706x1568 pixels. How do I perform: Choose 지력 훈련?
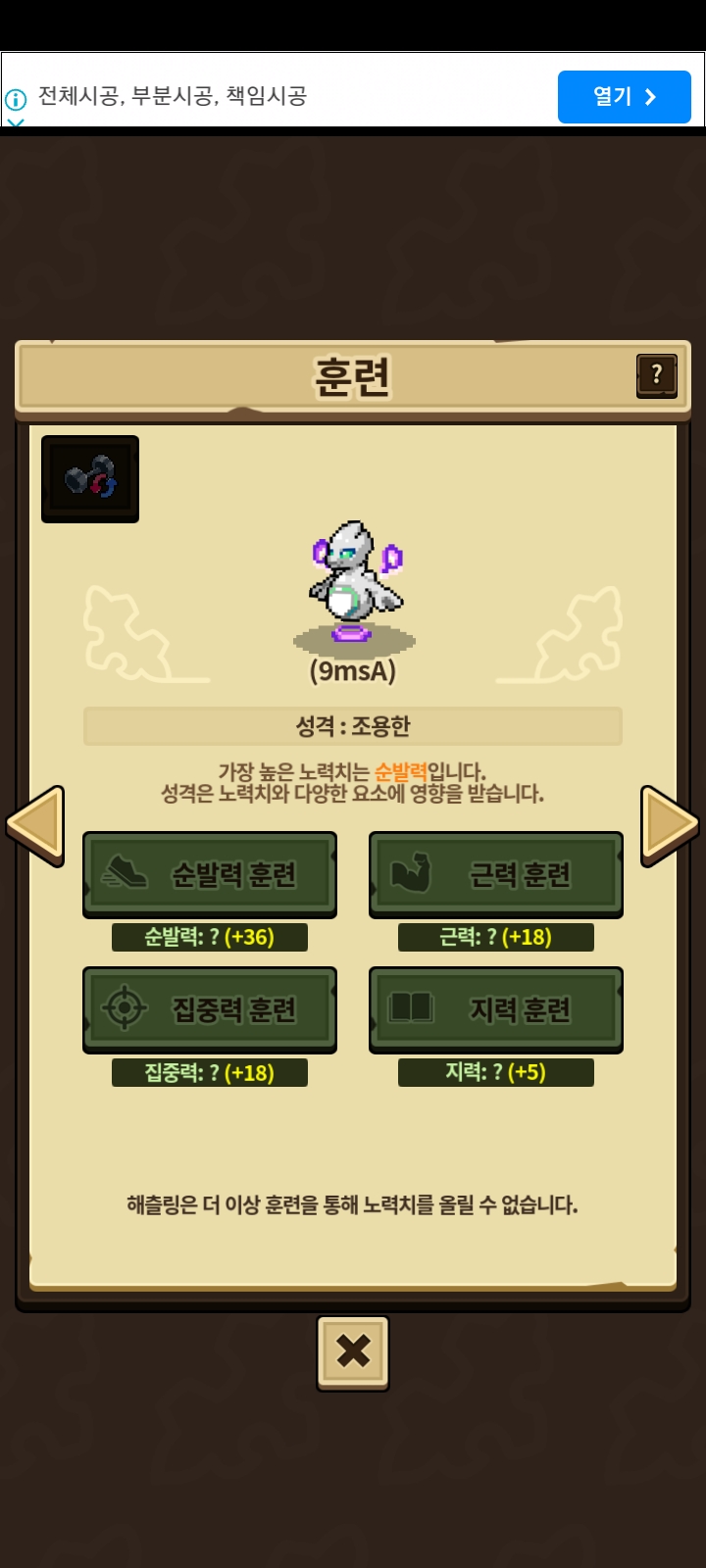coord(496,1009)
